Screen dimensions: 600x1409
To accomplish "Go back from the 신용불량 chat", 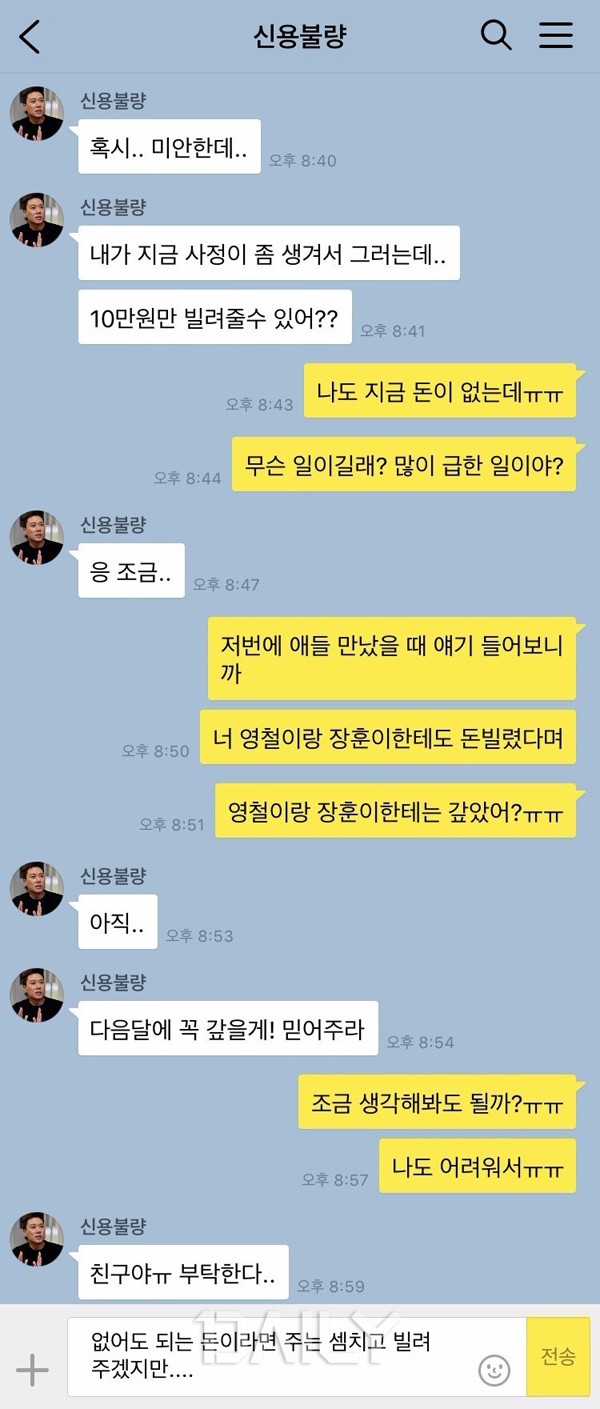I will (x=30, y=36).
